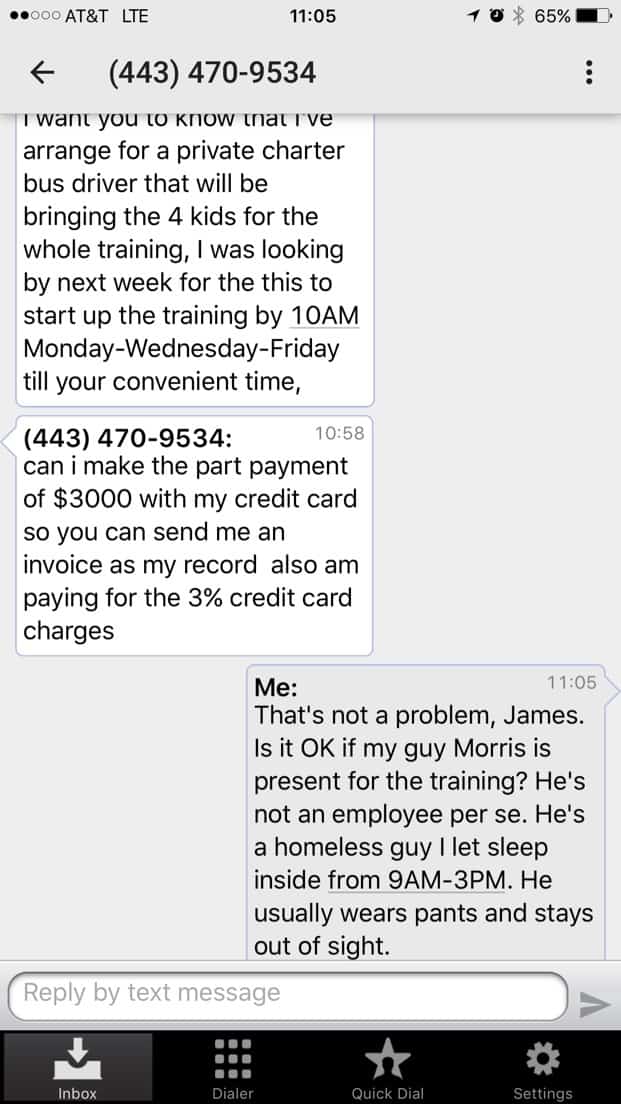Image resolution: width=621 pixels, height=1104 pixels.
Task: Open the three-dot overflow menu
Action: [x=589, y=73]
